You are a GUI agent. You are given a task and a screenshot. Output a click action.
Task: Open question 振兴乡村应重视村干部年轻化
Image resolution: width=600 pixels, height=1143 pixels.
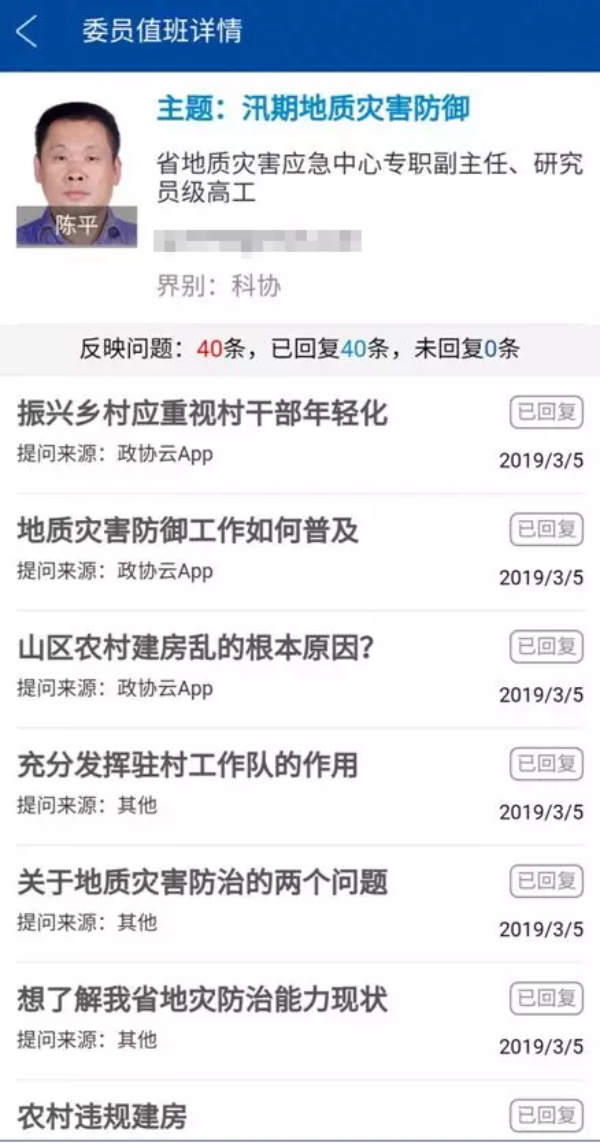point(202,413)
